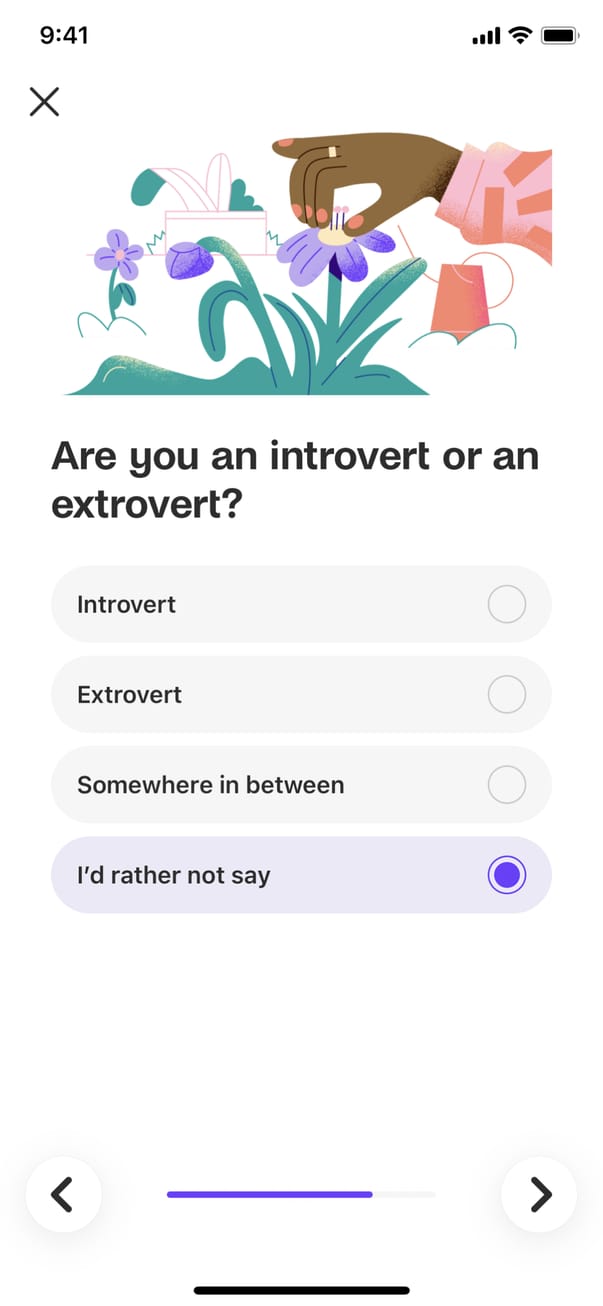The width and height of the screenshot is (603, 1306).
Task: Go back to the previous question
Action: pyautogui.click(x=63, y=1193)
